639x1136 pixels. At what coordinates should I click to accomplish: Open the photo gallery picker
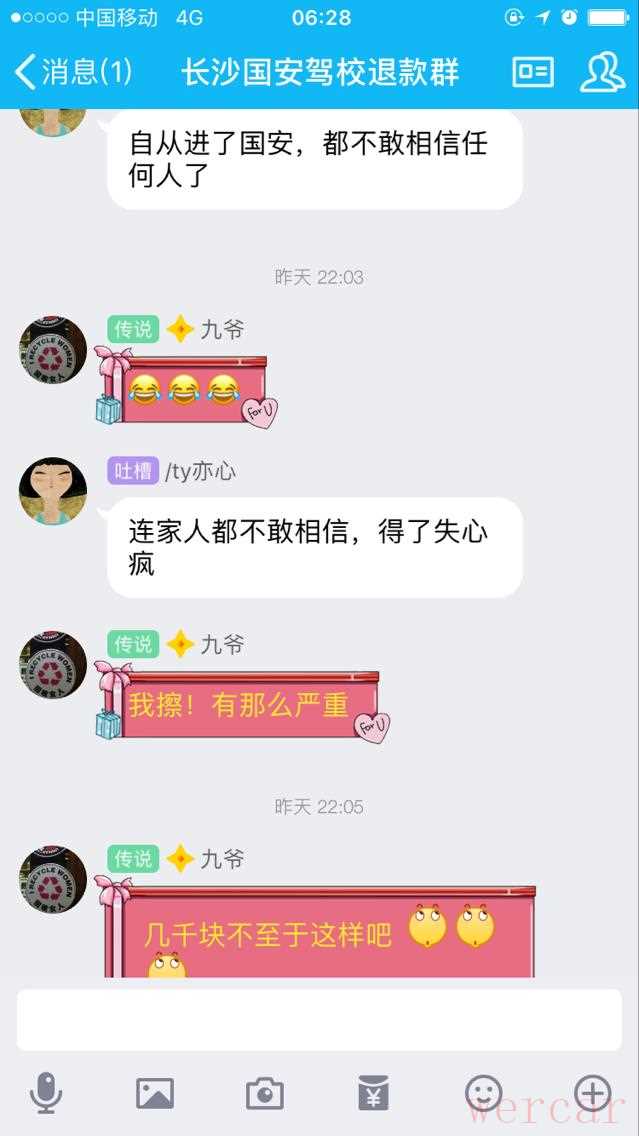pos(155,1093)
